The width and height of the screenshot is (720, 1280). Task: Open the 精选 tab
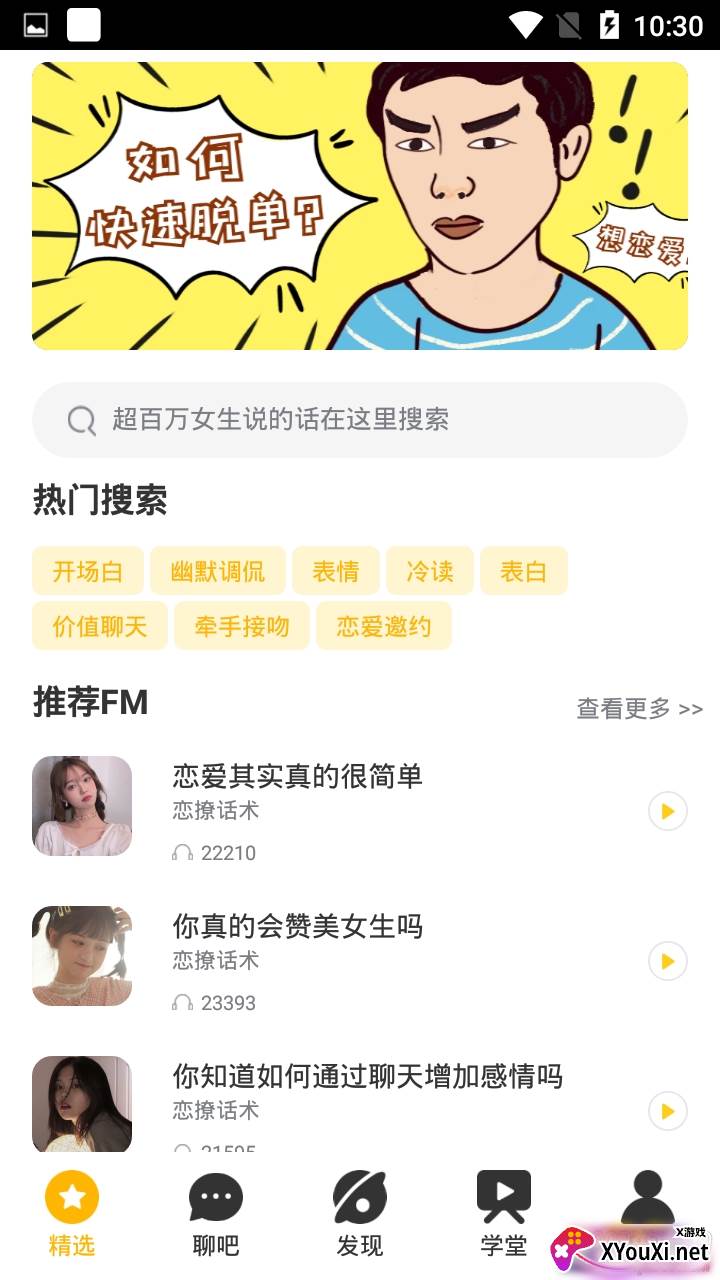[x=72, y=1215]
